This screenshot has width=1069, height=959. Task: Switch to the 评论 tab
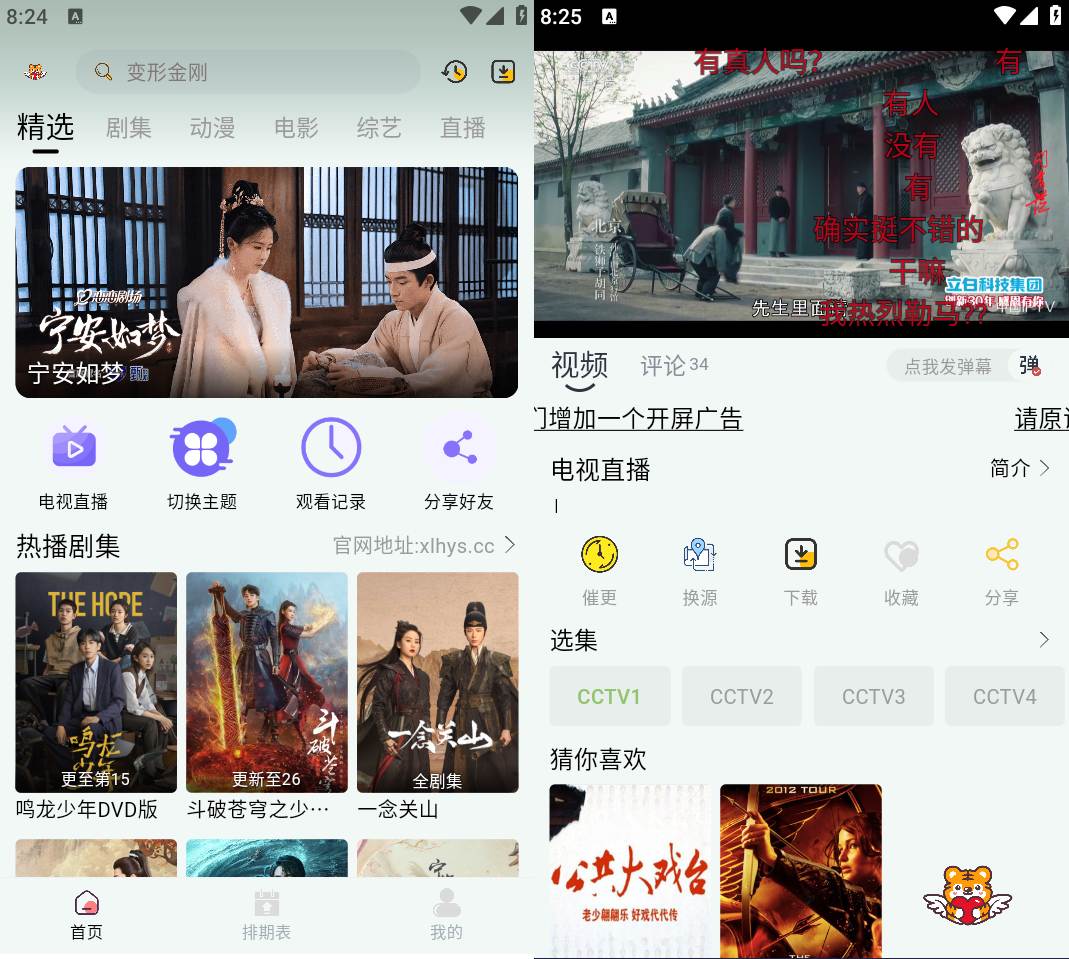click(x=673, y=366)
